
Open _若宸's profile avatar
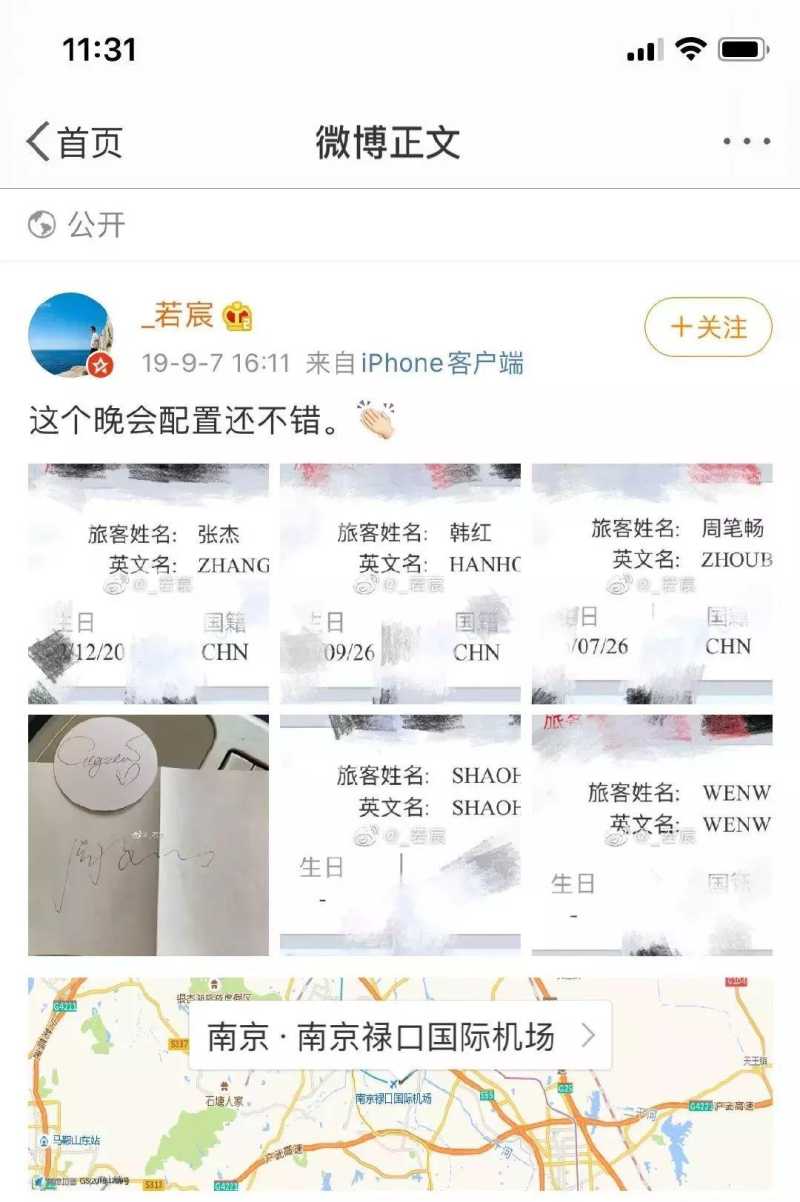click(x=70, y=335)
